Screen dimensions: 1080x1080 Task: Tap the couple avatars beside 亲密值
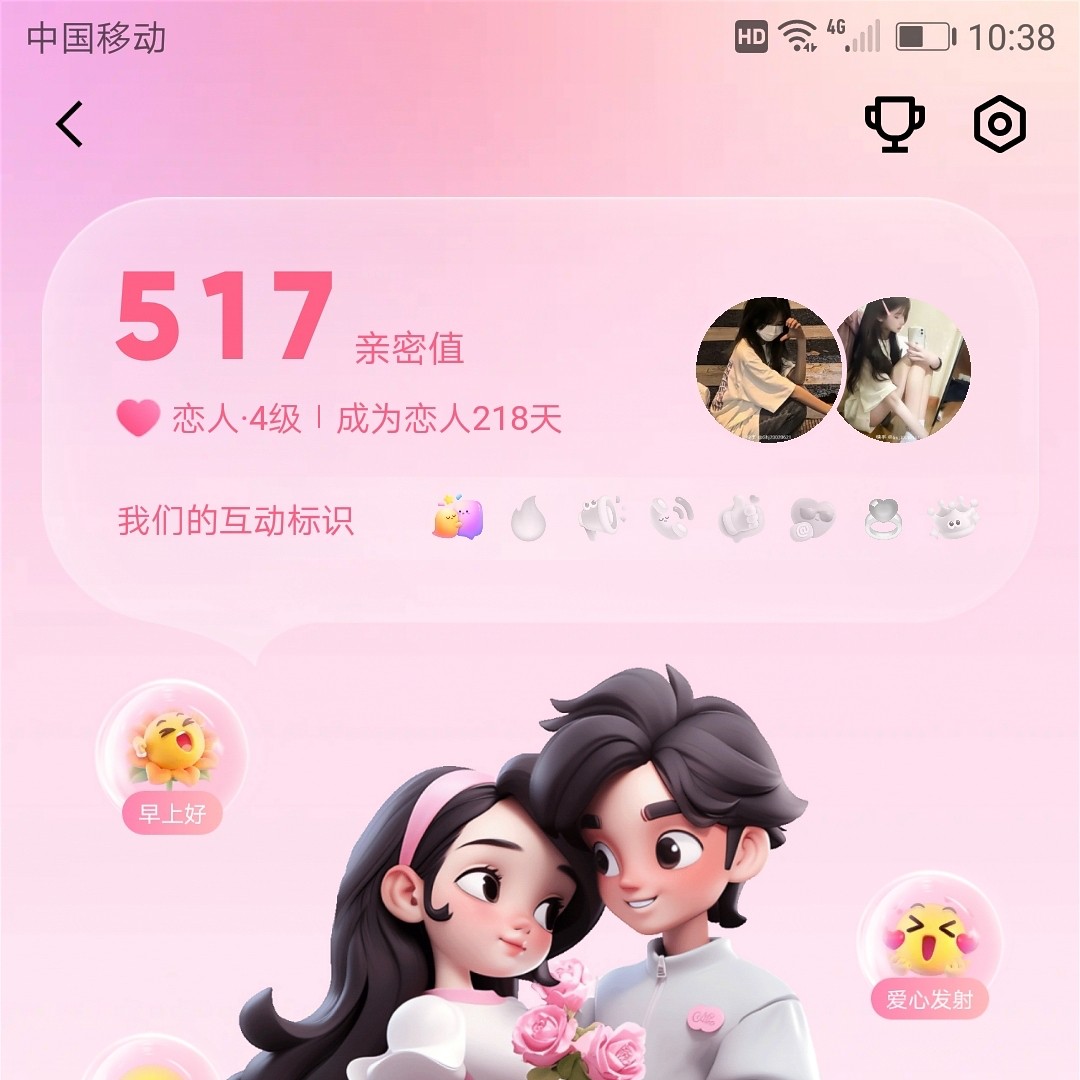point(833,370)
